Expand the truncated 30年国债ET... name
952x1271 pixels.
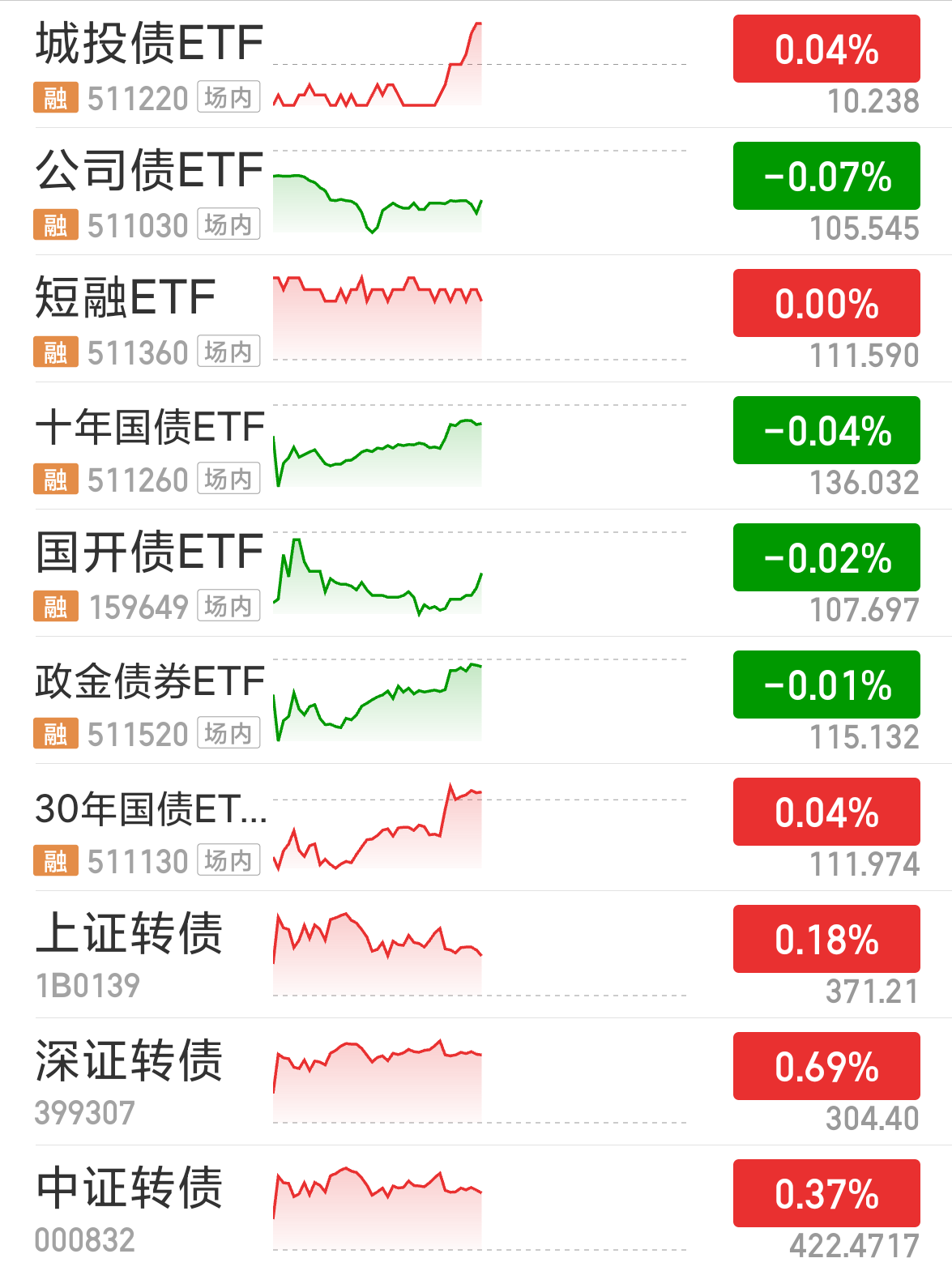(148, 810)
